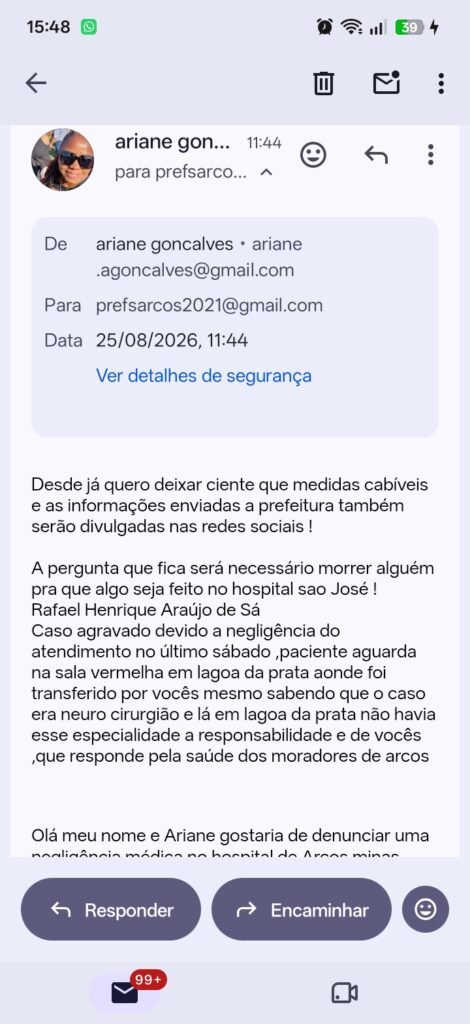Tap the Responder button
This screenshot has width=470, height=1024.
pyautogui.click(x=111, y=909)
